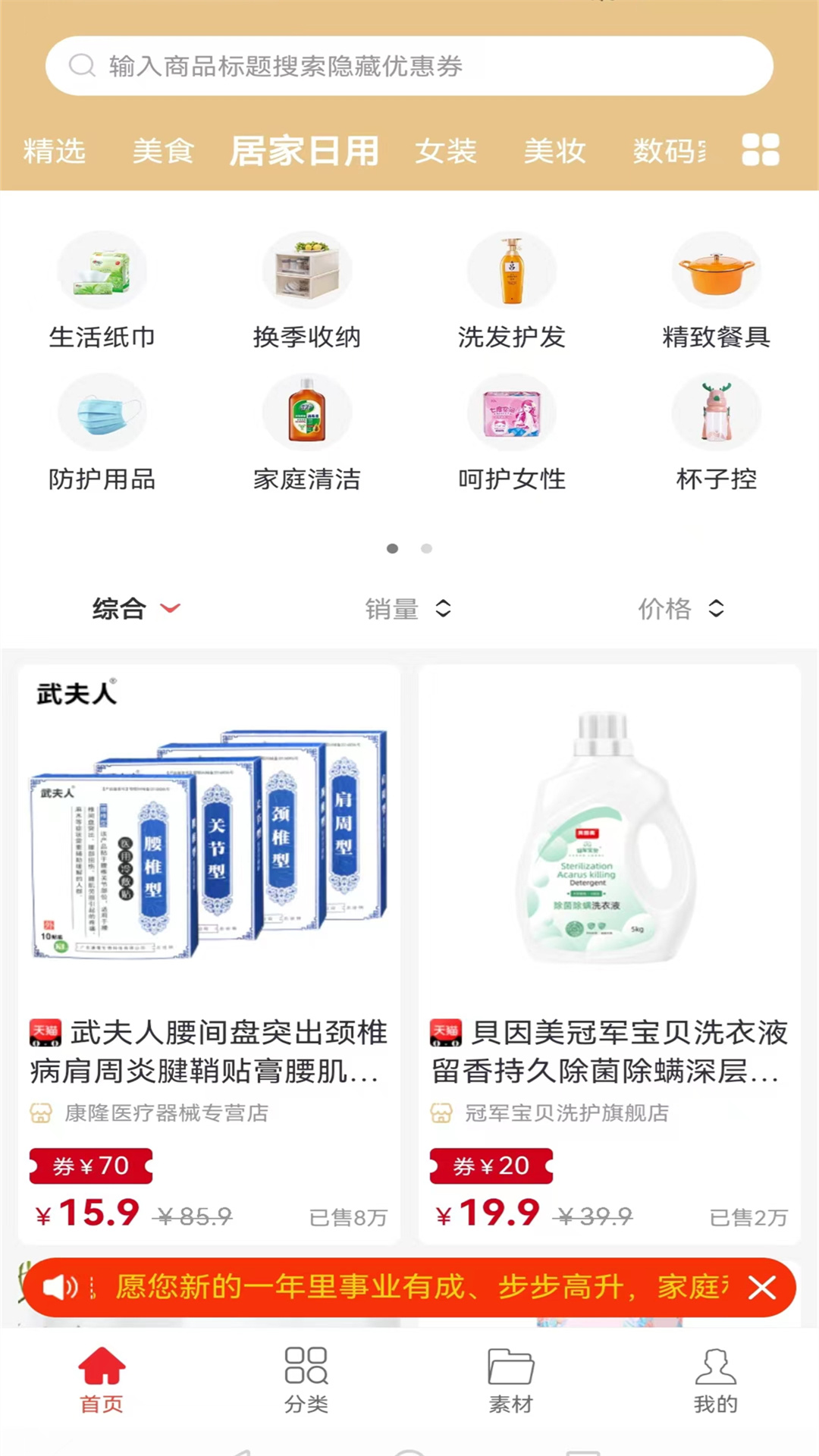Go to the 美妆 tab
This screenshot has height=1456, width=819.
coord(555,151)
